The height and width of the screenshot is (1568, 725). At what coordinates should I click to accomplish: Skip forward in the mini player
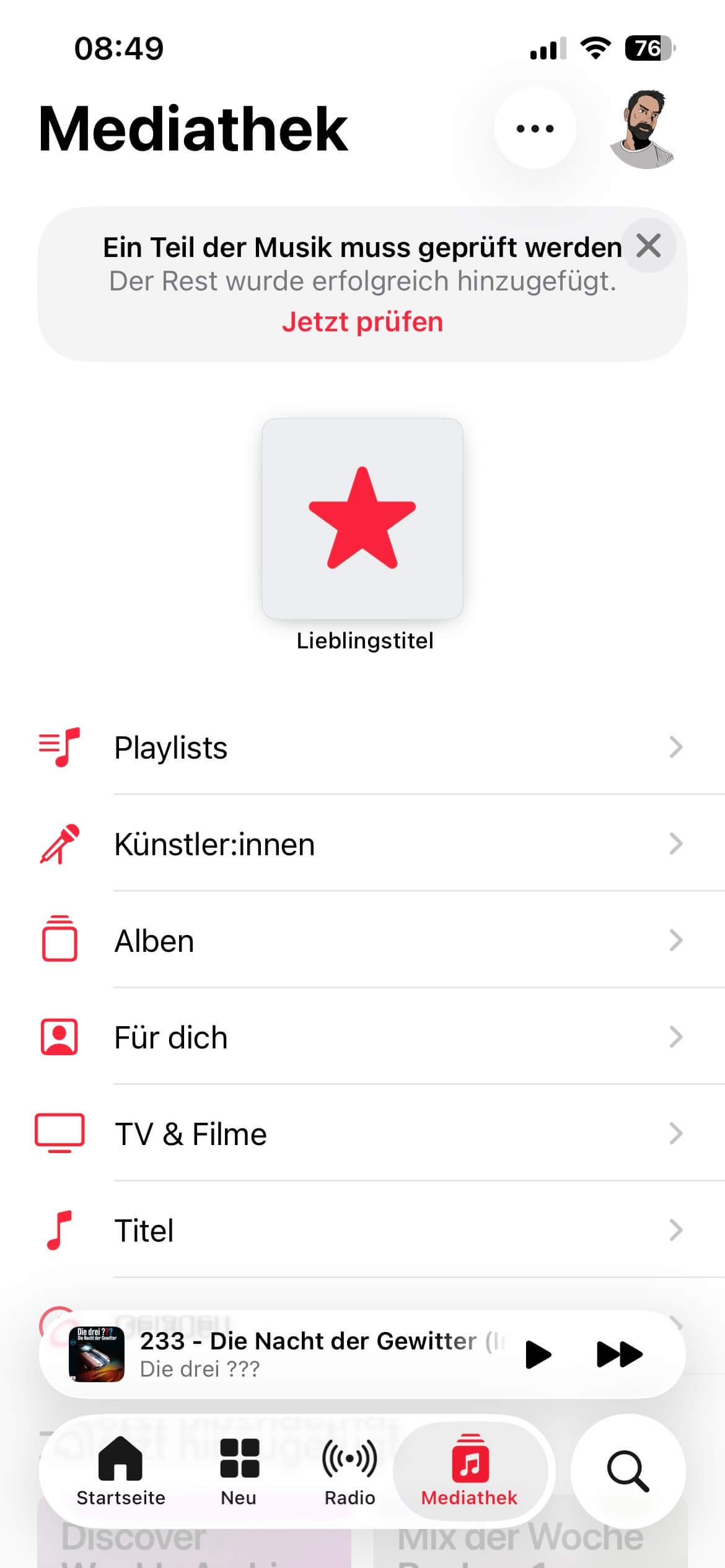click(619, 1354)
